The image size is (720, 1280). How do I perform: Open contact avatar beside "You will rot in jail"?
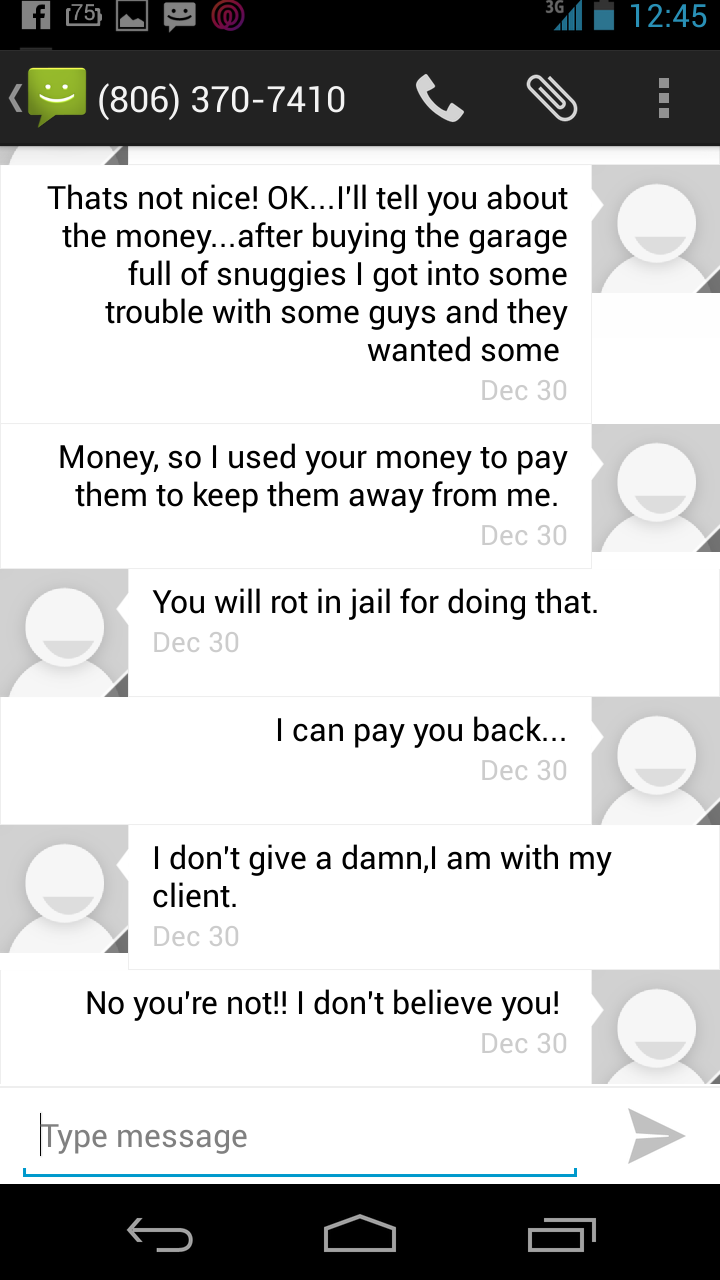(x=64, y=633)
